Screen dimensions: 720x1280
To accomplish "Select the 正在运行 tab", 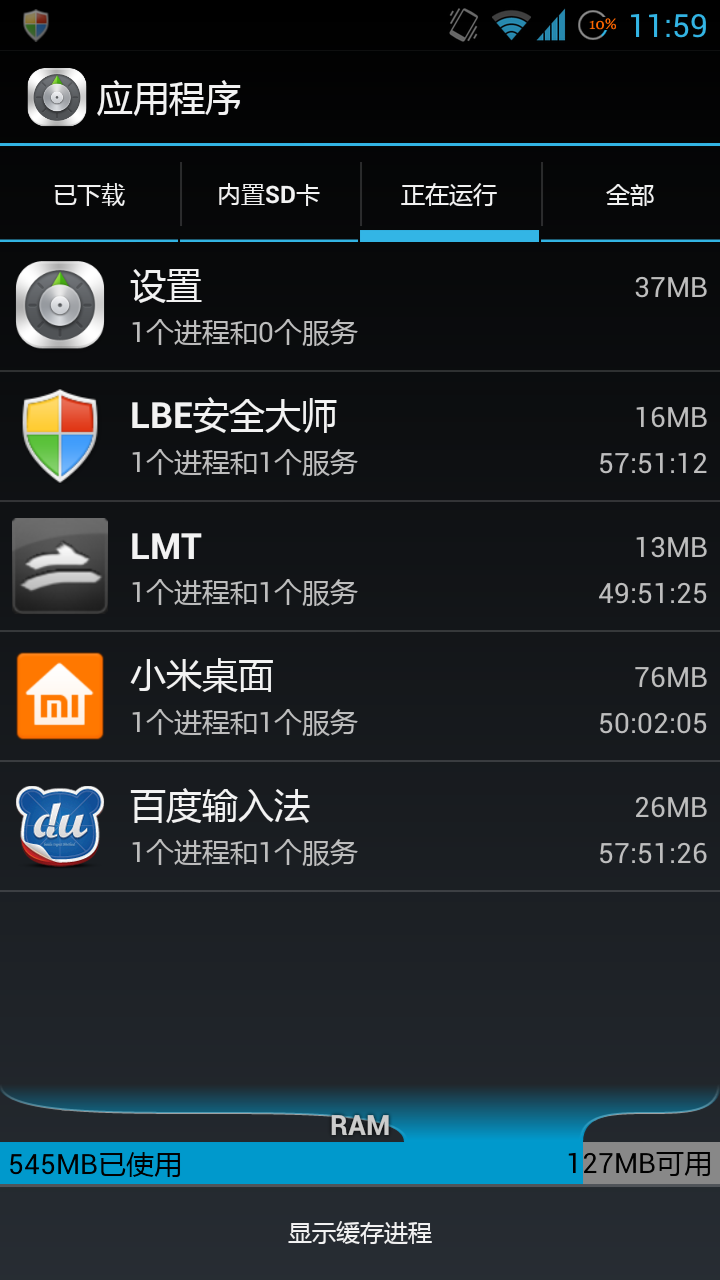I will 450,194.
